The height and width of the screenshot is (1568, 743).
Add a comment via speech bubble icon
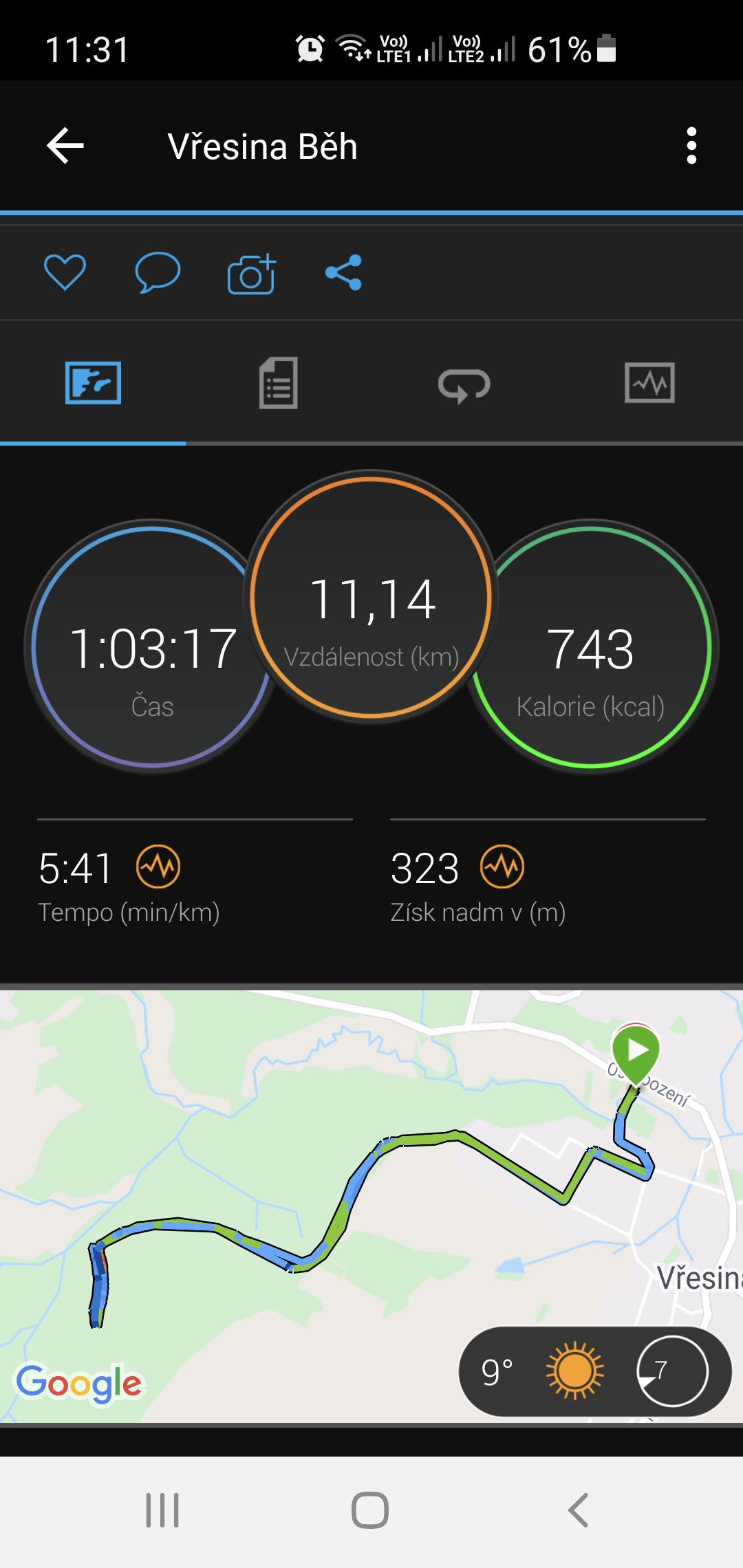(158, 272)
